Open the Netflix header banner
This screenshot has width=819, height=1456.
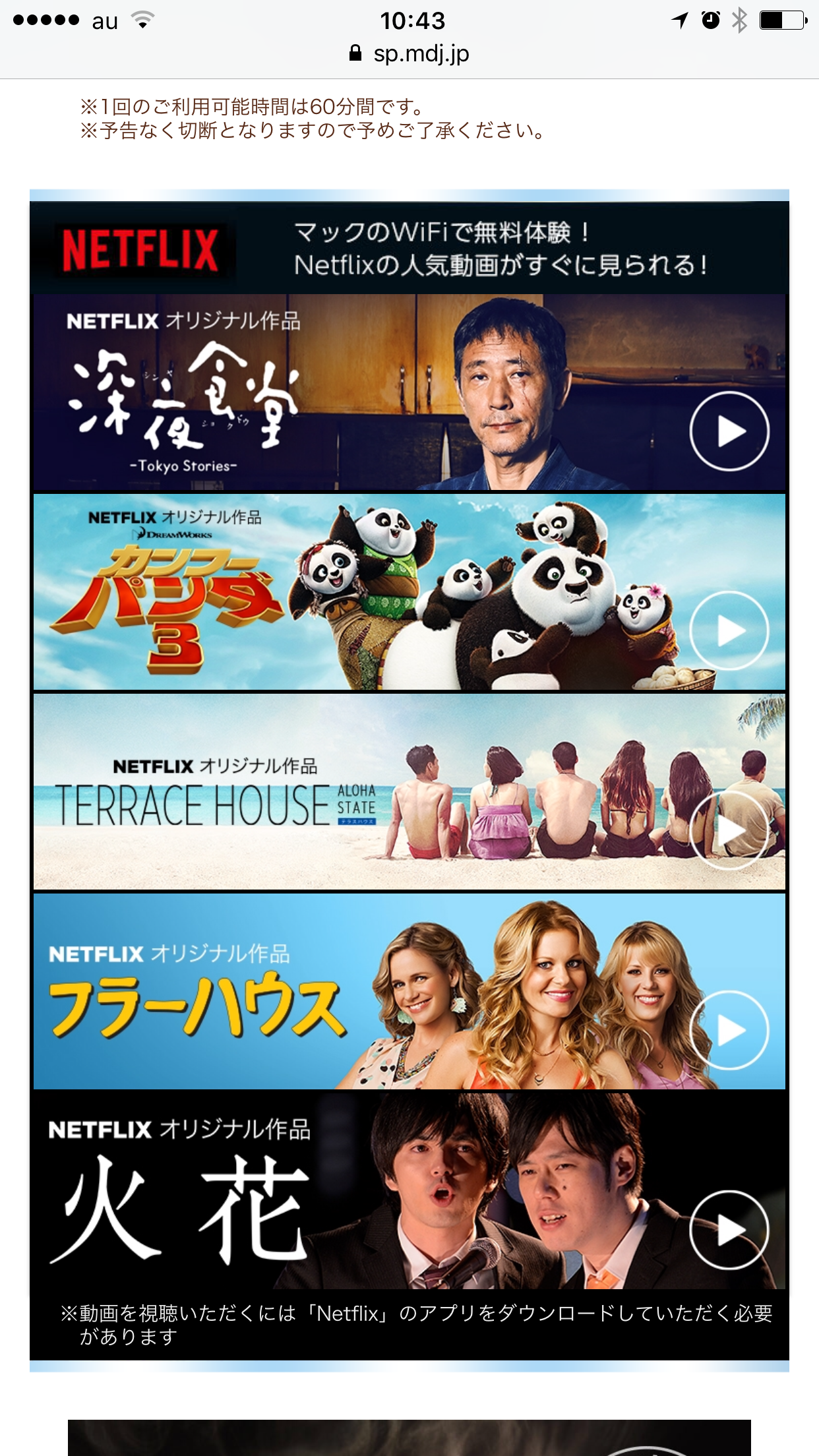(409, 248)
